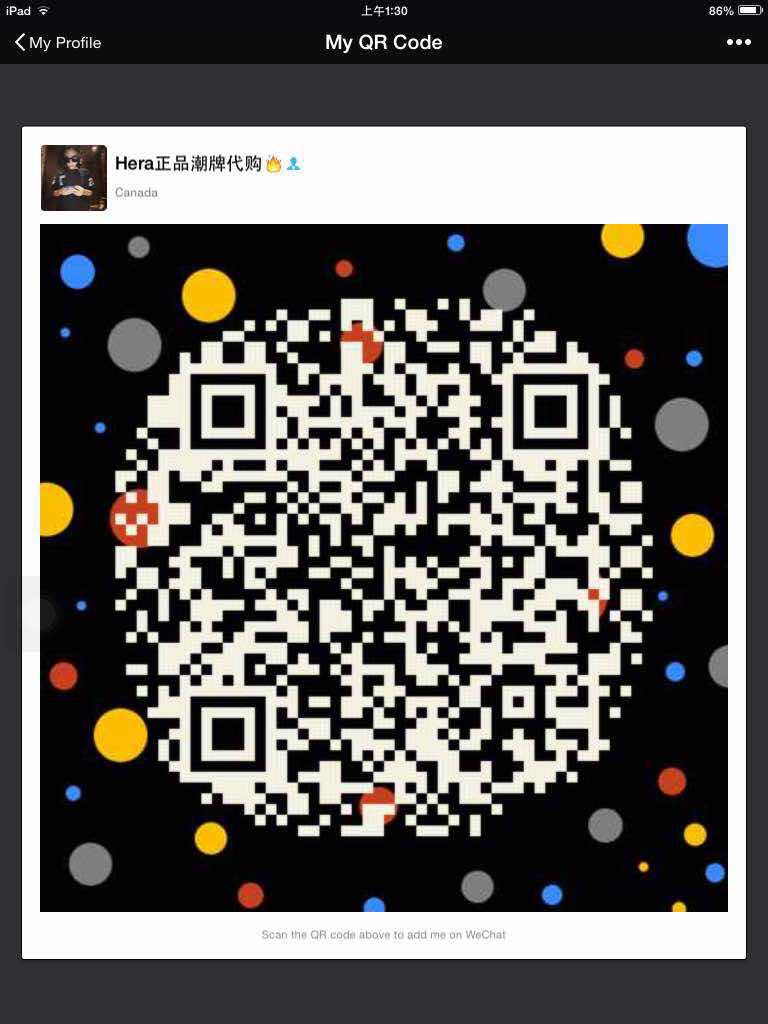Open the three-dot more options menu
This screenshot has height=1024, width=768.
pyautogui.click(x=738, y=42)
